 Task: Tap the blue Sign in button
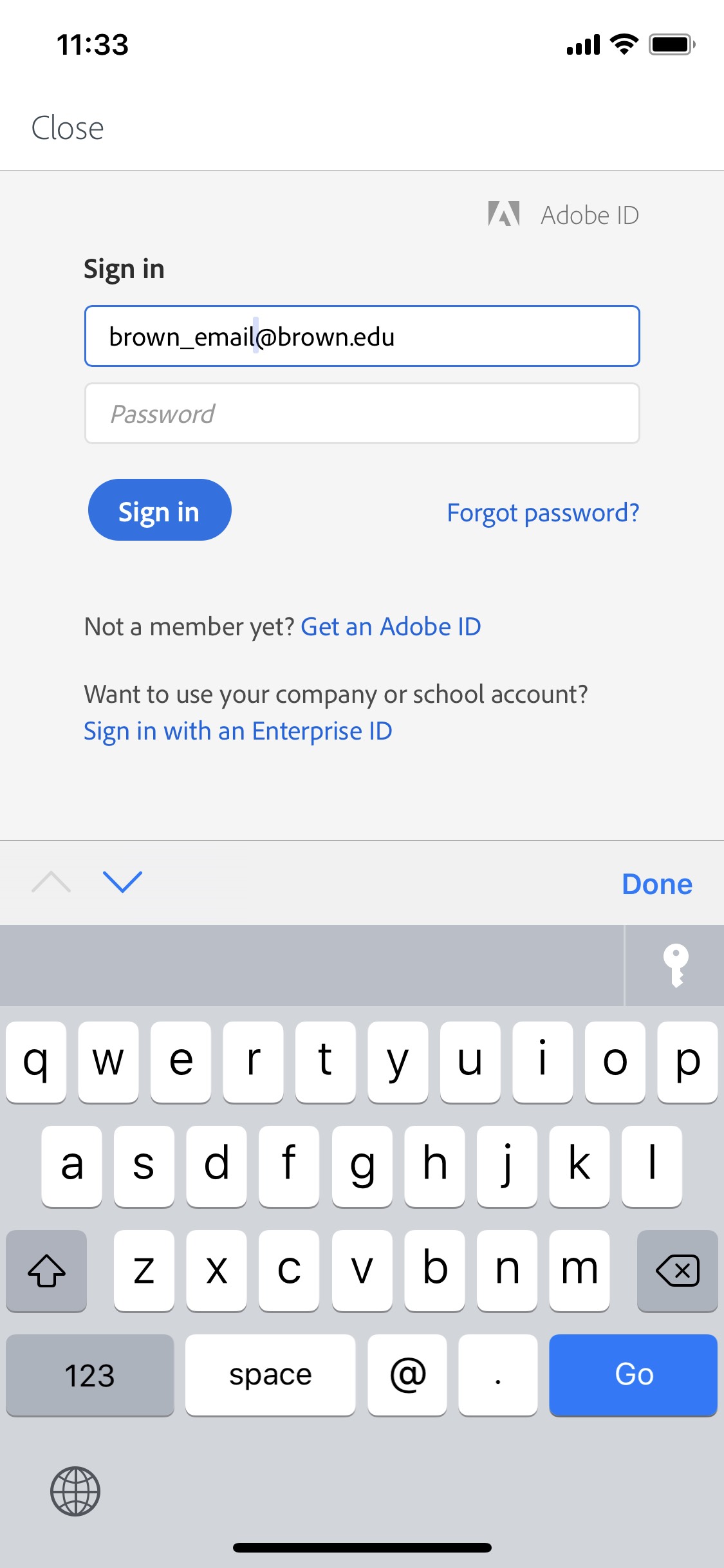tap(160, 510)
